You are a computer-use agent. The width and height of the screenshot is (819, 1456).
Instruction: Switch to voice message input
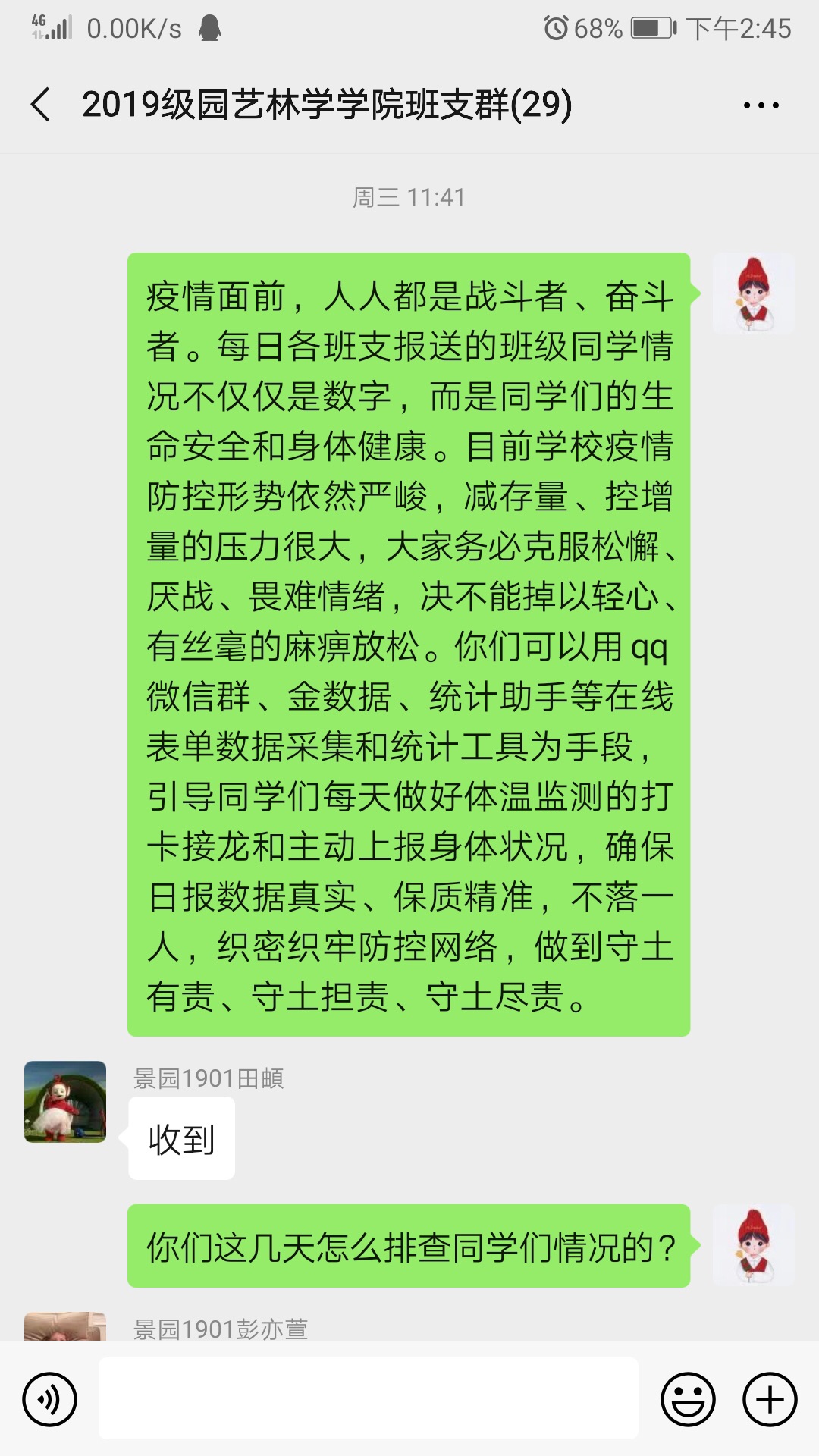[50, 1399]
